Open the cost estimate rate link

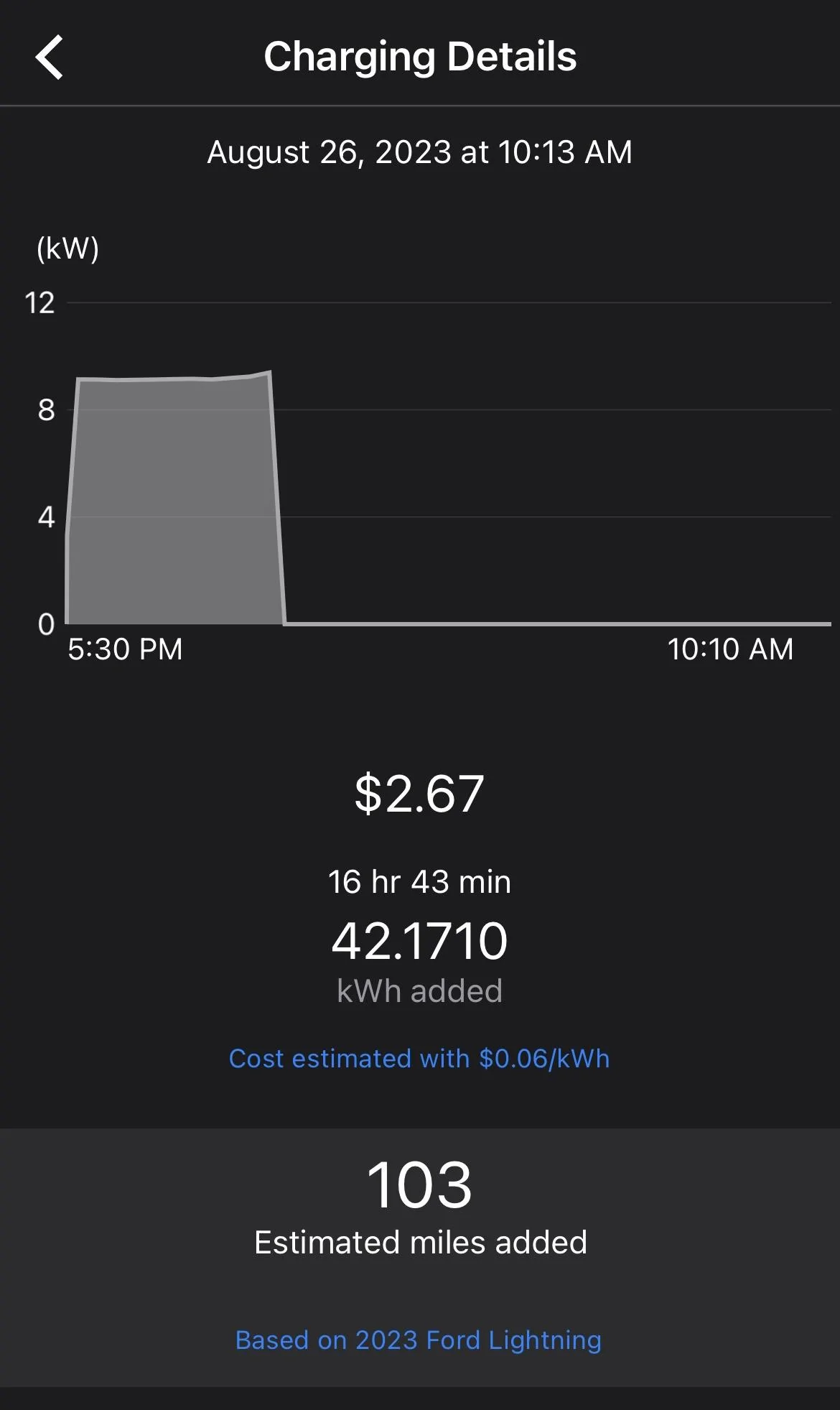pos(419,1059)
